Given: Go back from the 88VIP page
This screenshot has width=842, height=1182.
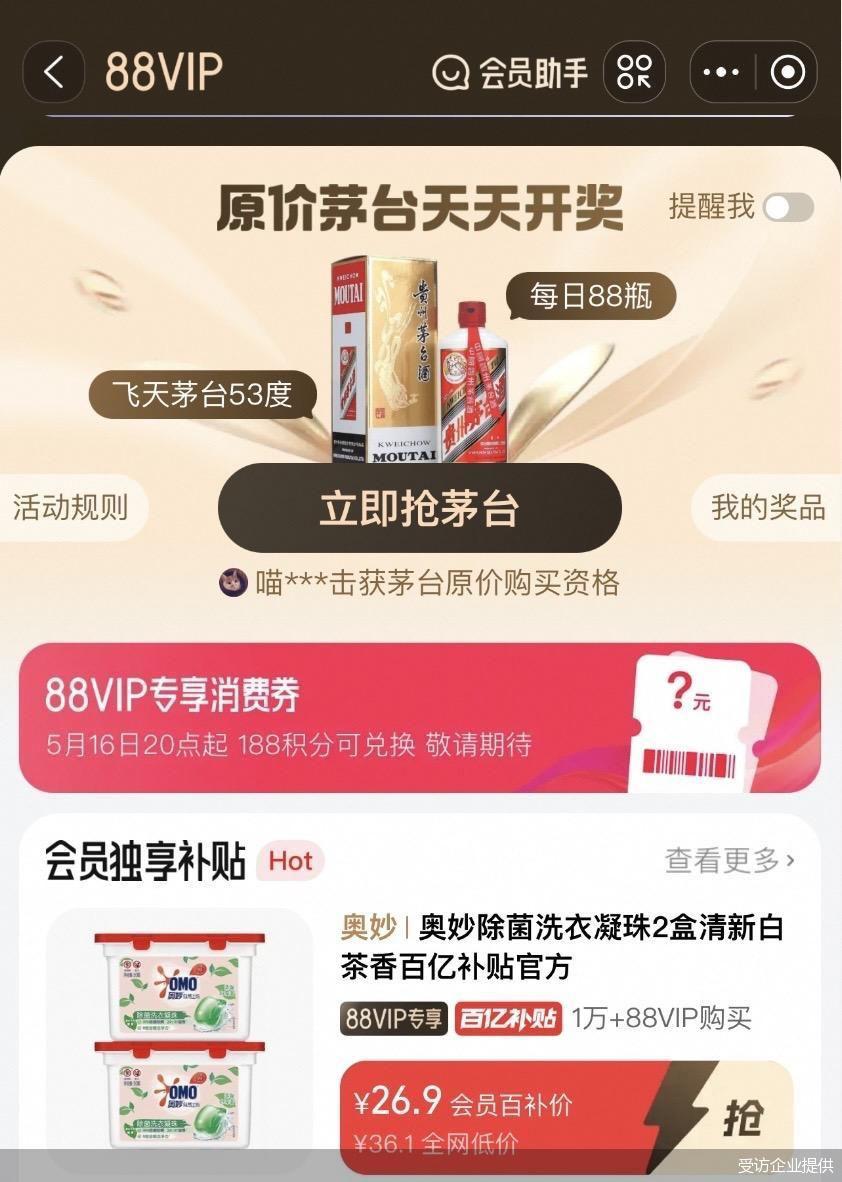Looking at the screenshot, I should click(x=54, y=72).
